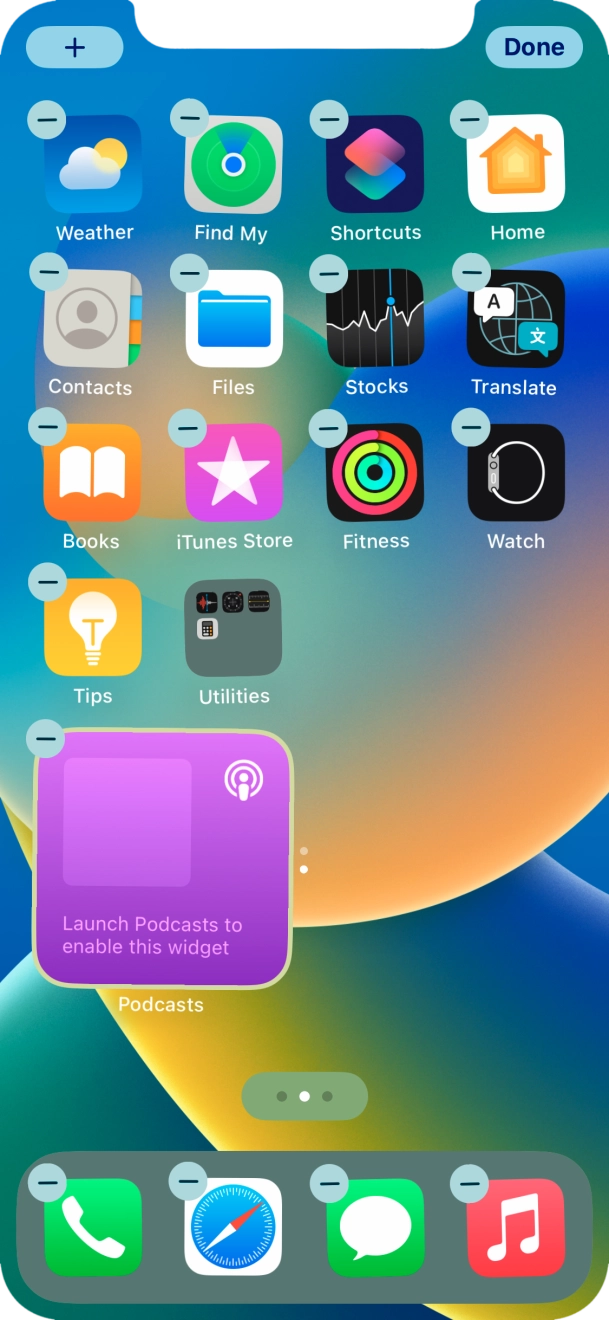Open Safari in the dock
This screenshot has height=1320, width=609.
click(233, 1227)
